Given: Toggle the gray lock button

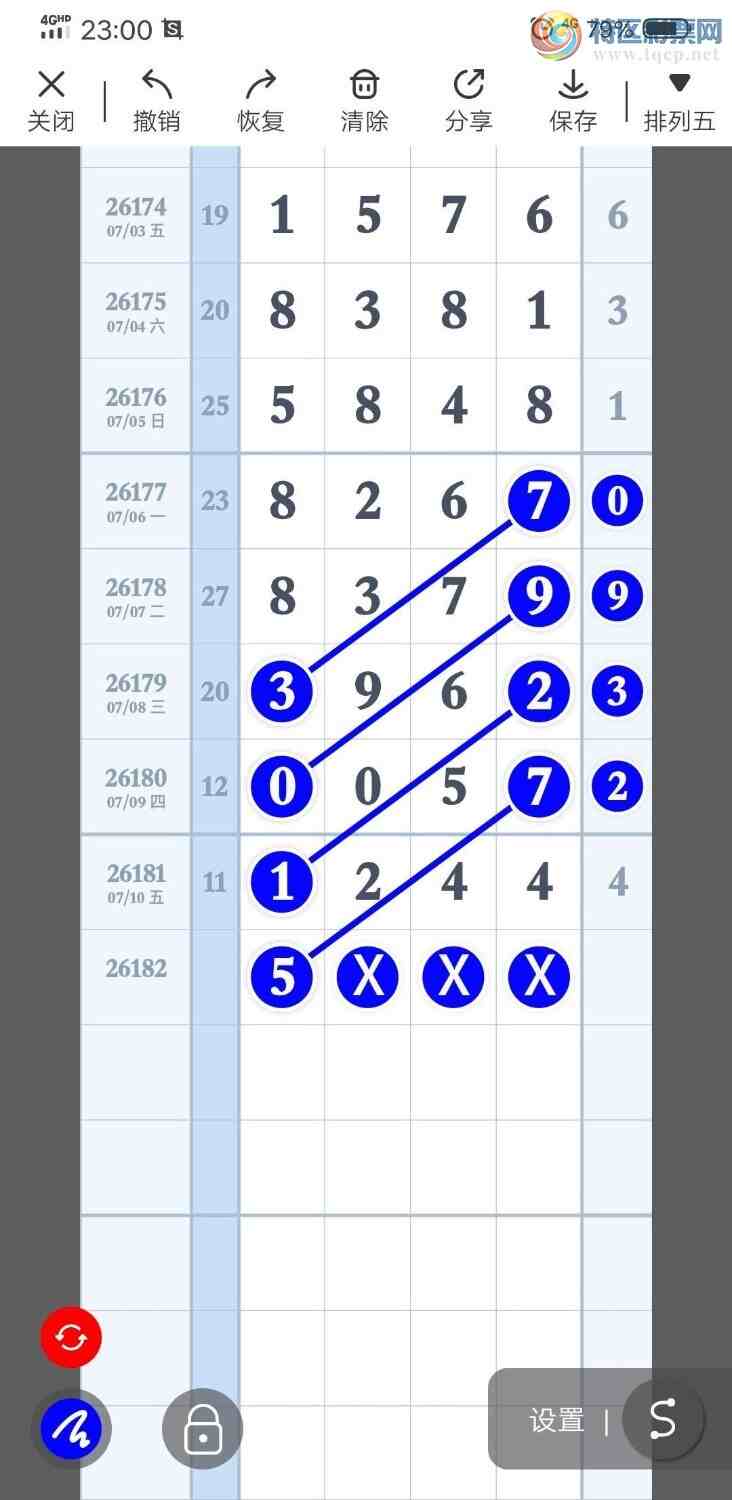Looking at the screenshot, I should pos(203,1430).
